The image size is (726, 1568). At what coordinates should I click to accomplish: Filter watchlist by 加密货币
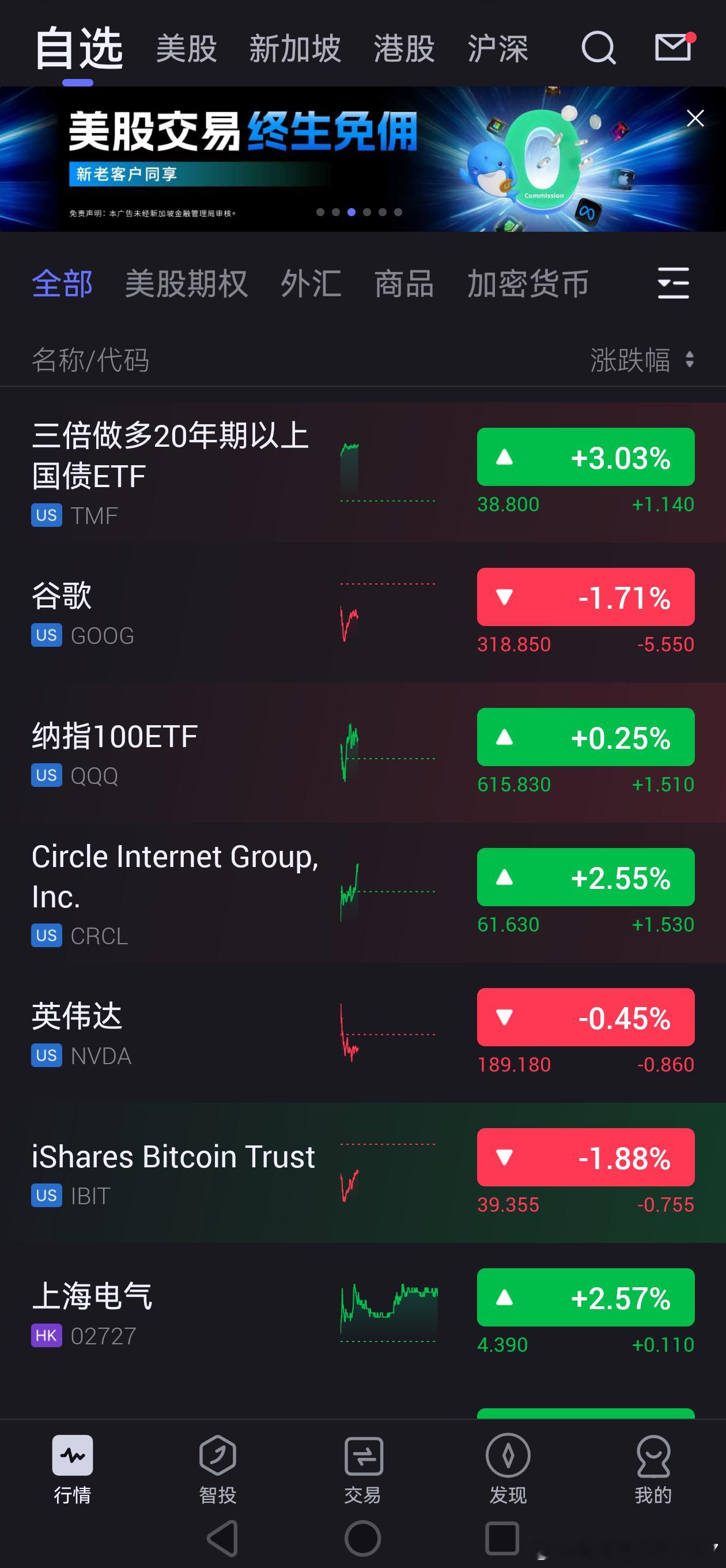tap(528, 284)
